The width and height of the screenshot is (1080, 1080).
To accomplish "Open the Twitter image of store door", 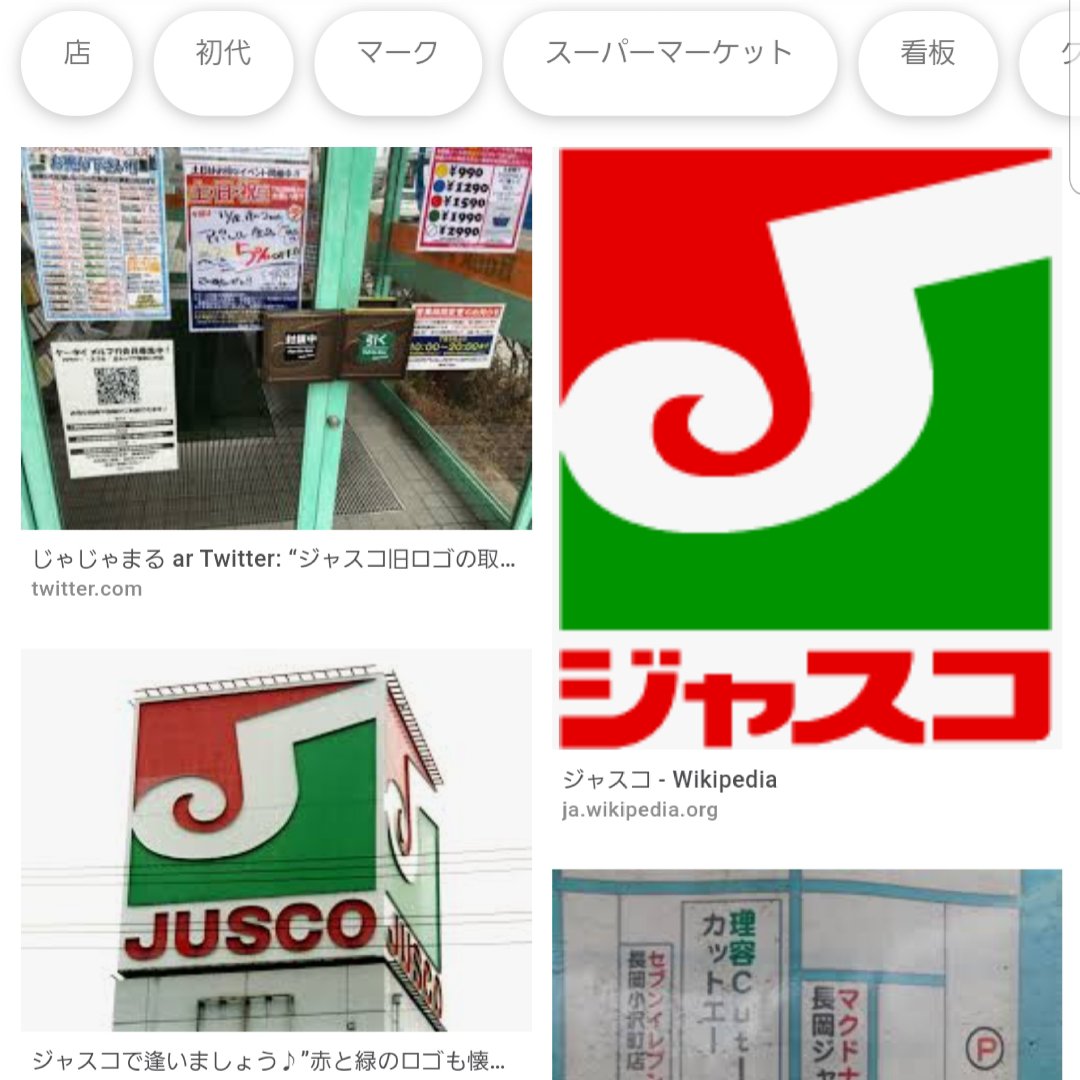I will (x=276, y=338).
